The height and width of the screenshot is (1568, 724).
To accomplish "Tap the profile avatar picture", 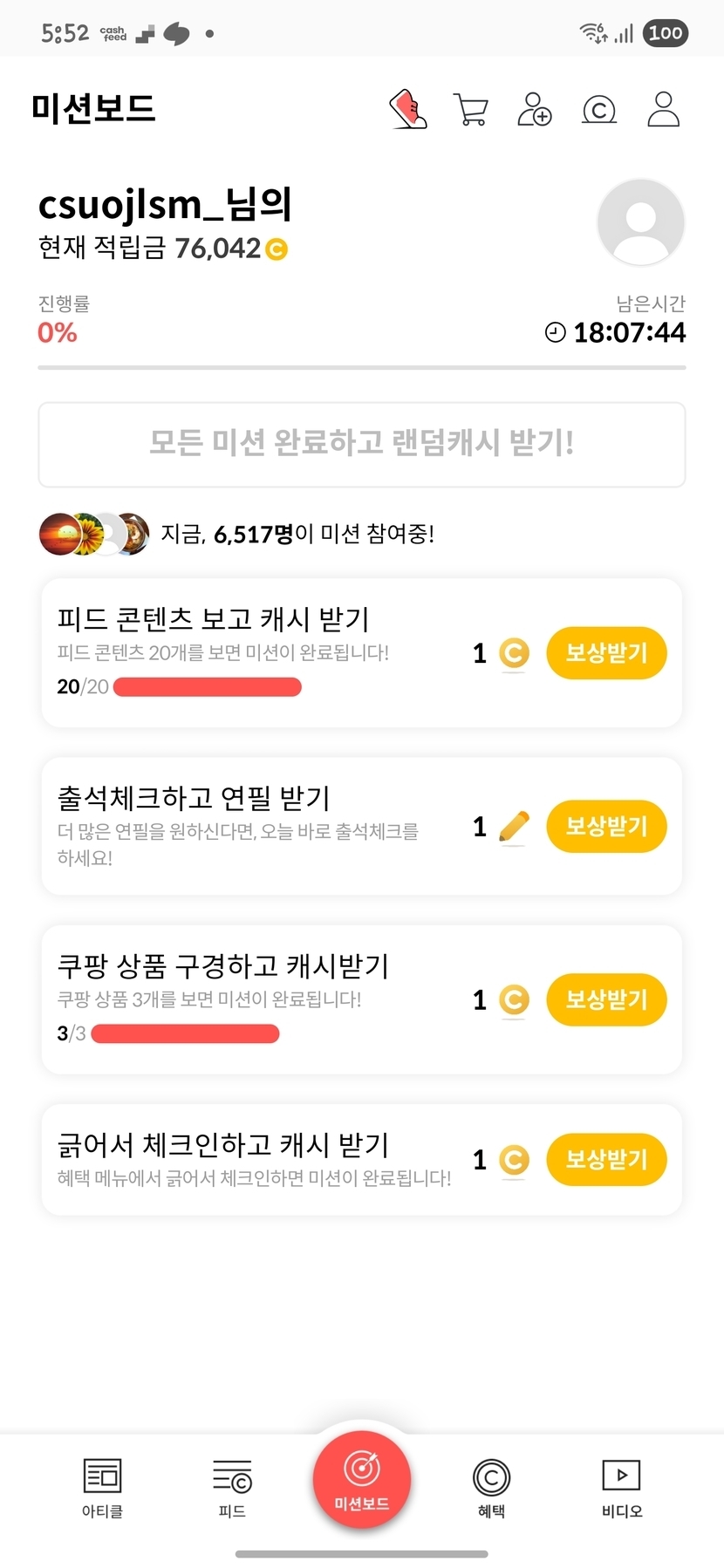I will [640, 222].
